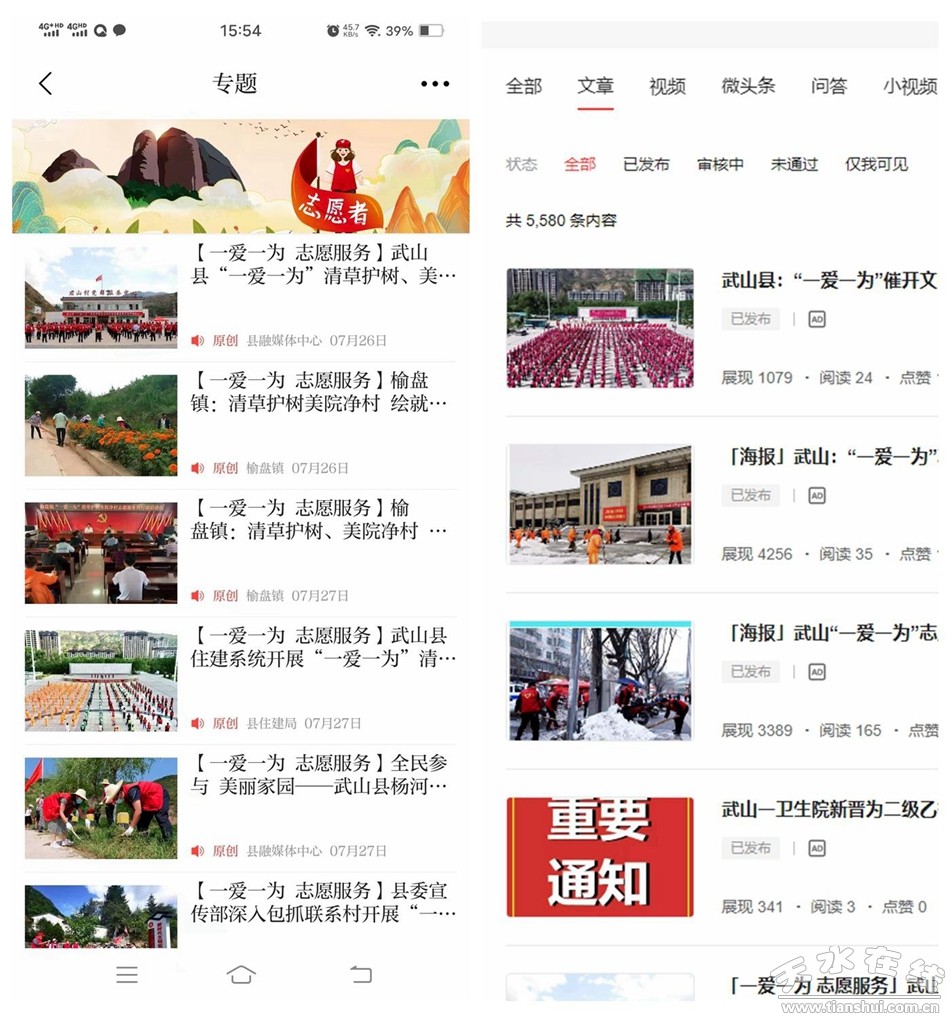Open article 武山县"一爱一为"清草护树

point(323,264)
